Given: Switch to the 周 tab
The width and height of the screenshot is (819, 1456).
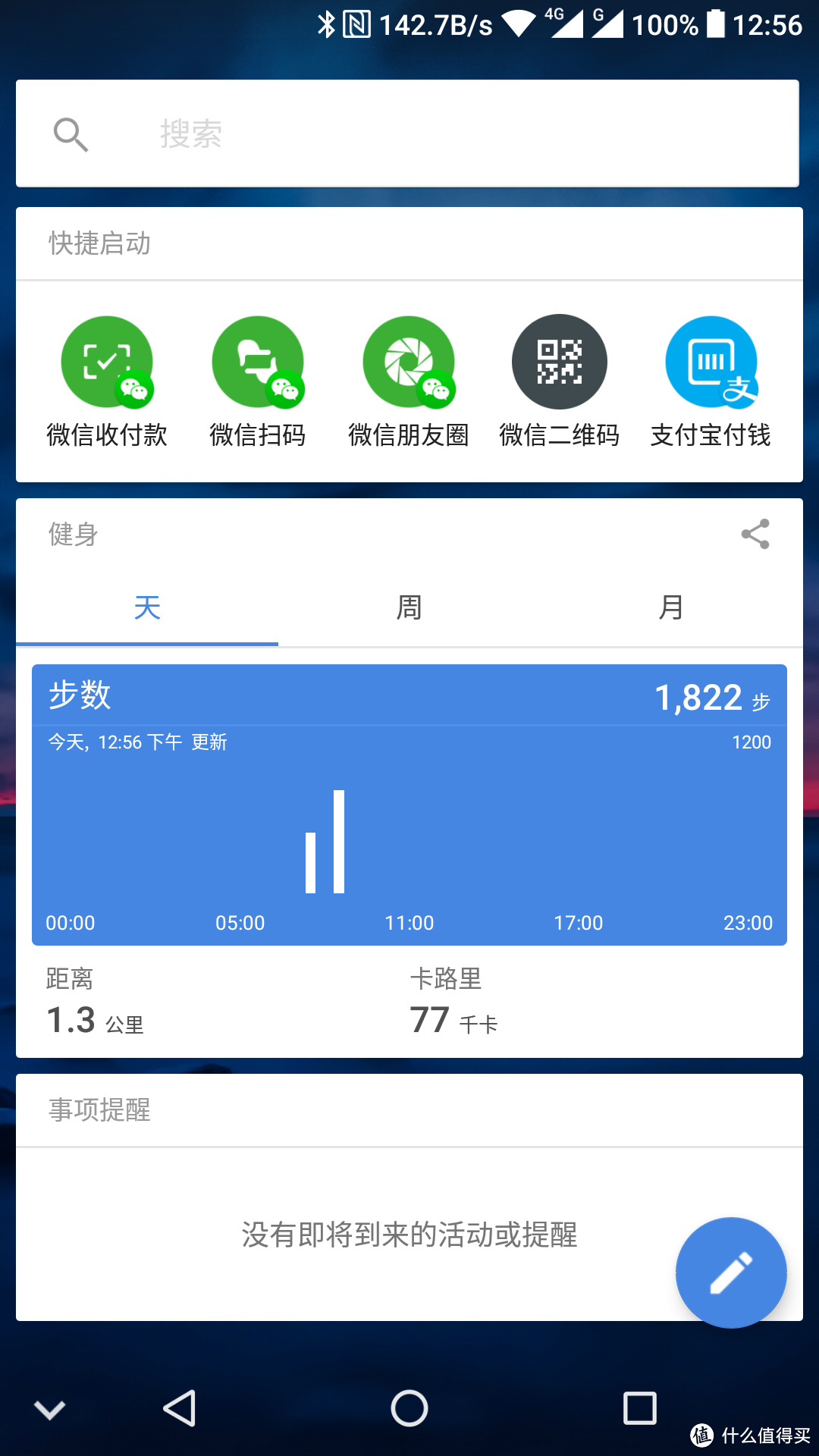Looking at the screenshot, I should (x=409, y=607).
